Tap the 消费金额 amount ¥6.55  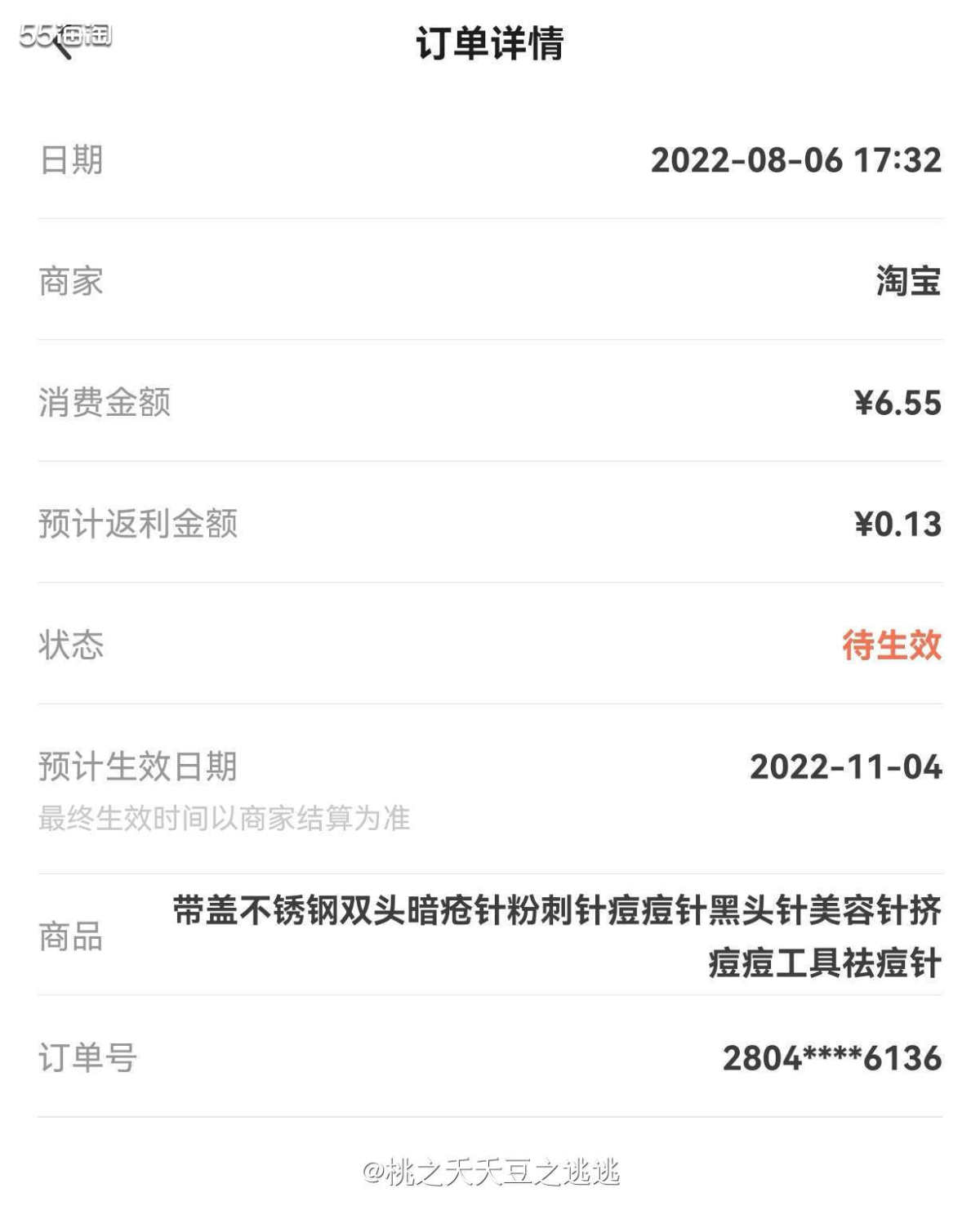[898, 401]
